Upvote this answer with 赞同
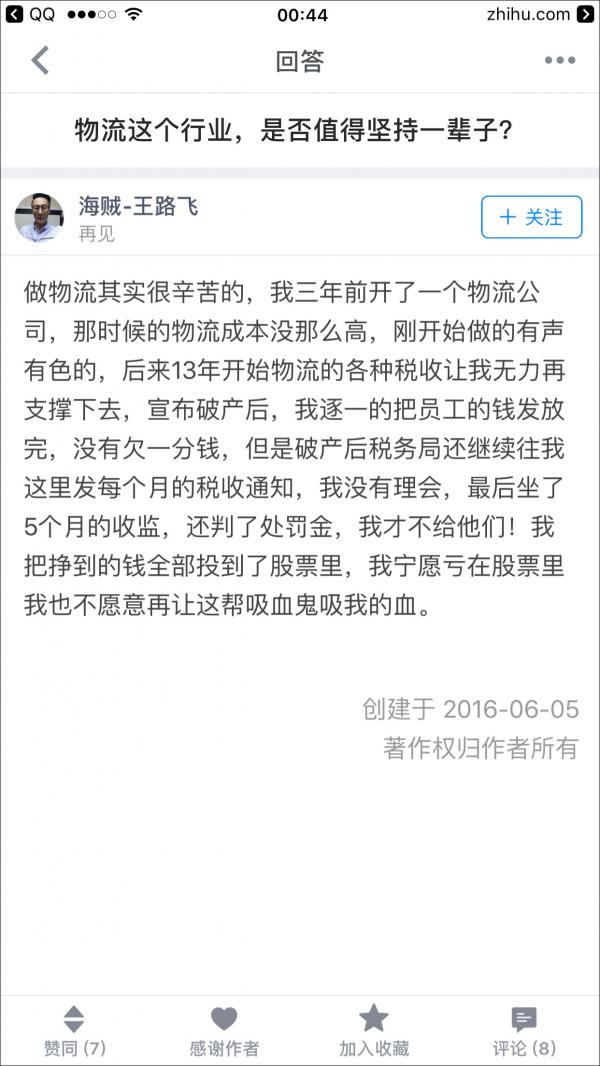 tap(74, 1031)
